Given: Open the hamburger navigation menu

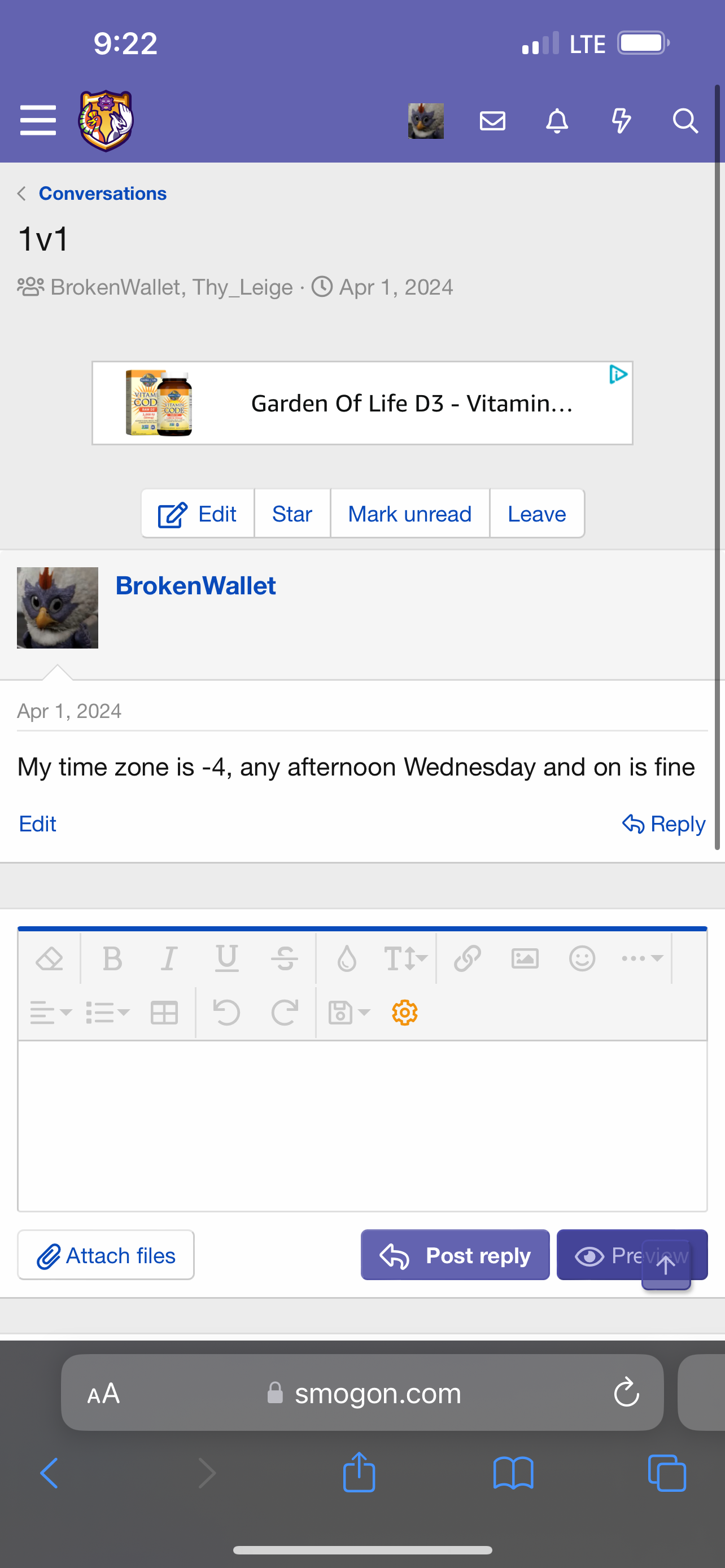Looking at the screenshot, I should click(38, 120).
